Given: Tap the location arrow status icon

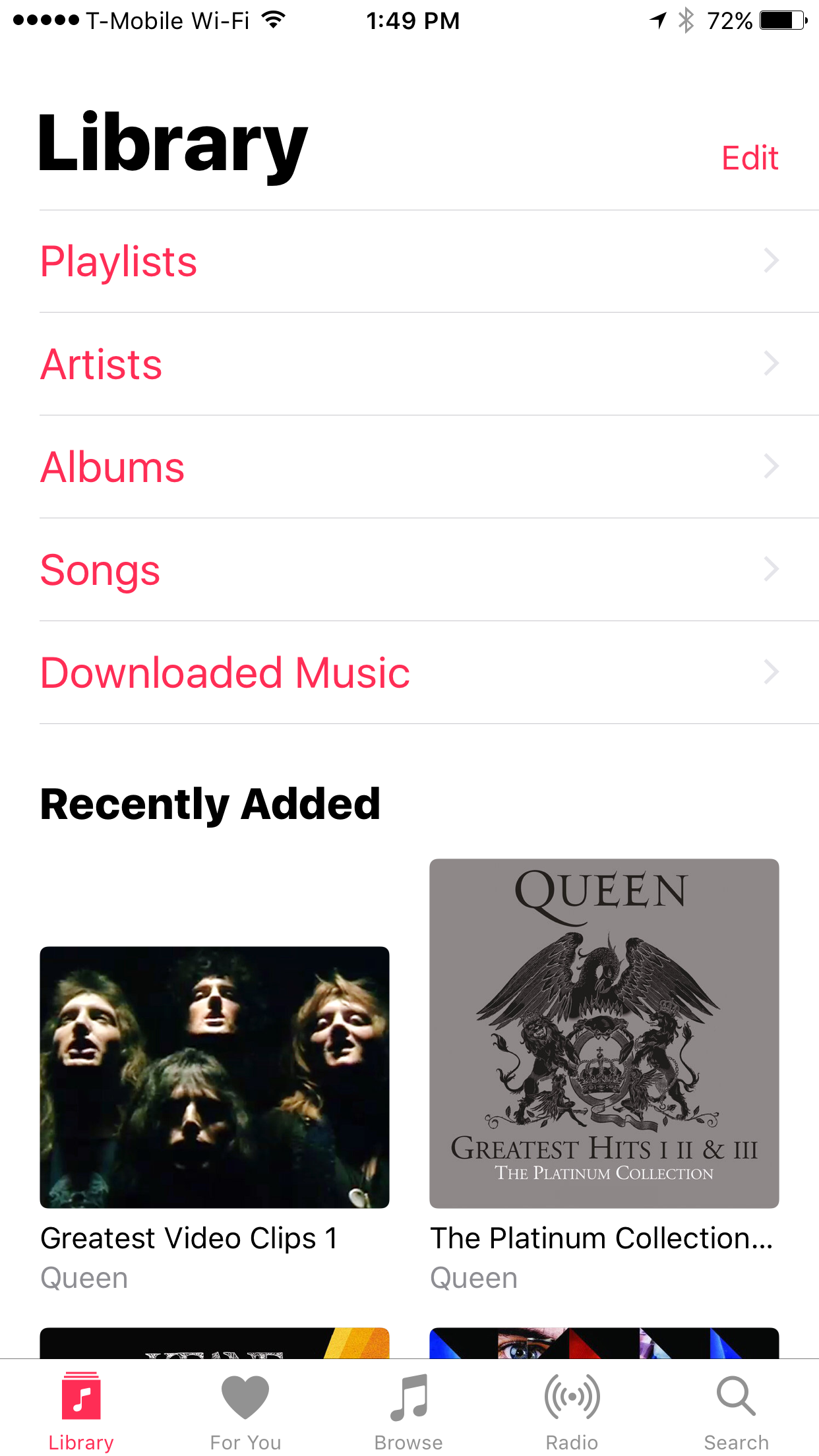Looking at the screenshot, I should tap(657, 20).
